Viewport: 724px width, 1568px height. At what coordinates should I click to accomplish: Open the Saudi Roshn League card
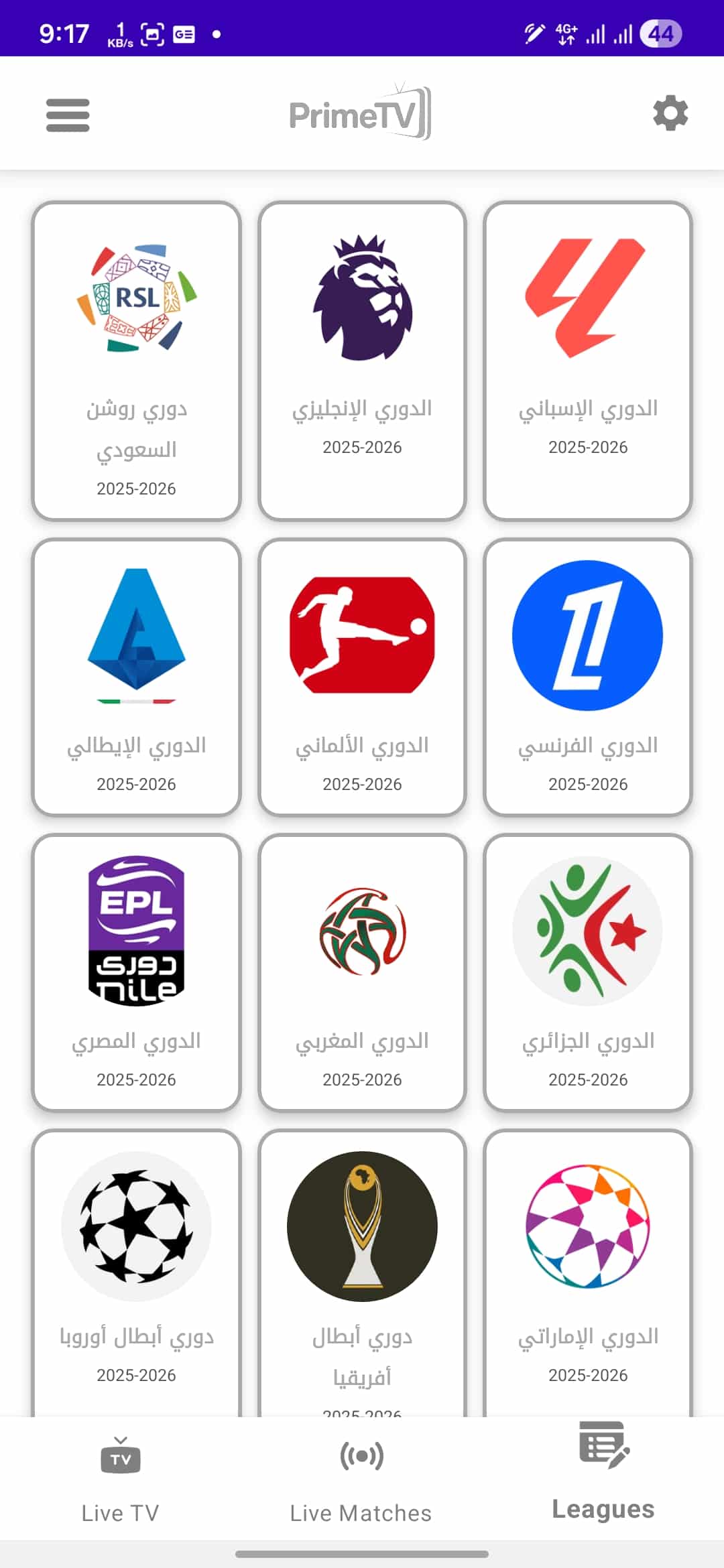coord(135,358)
